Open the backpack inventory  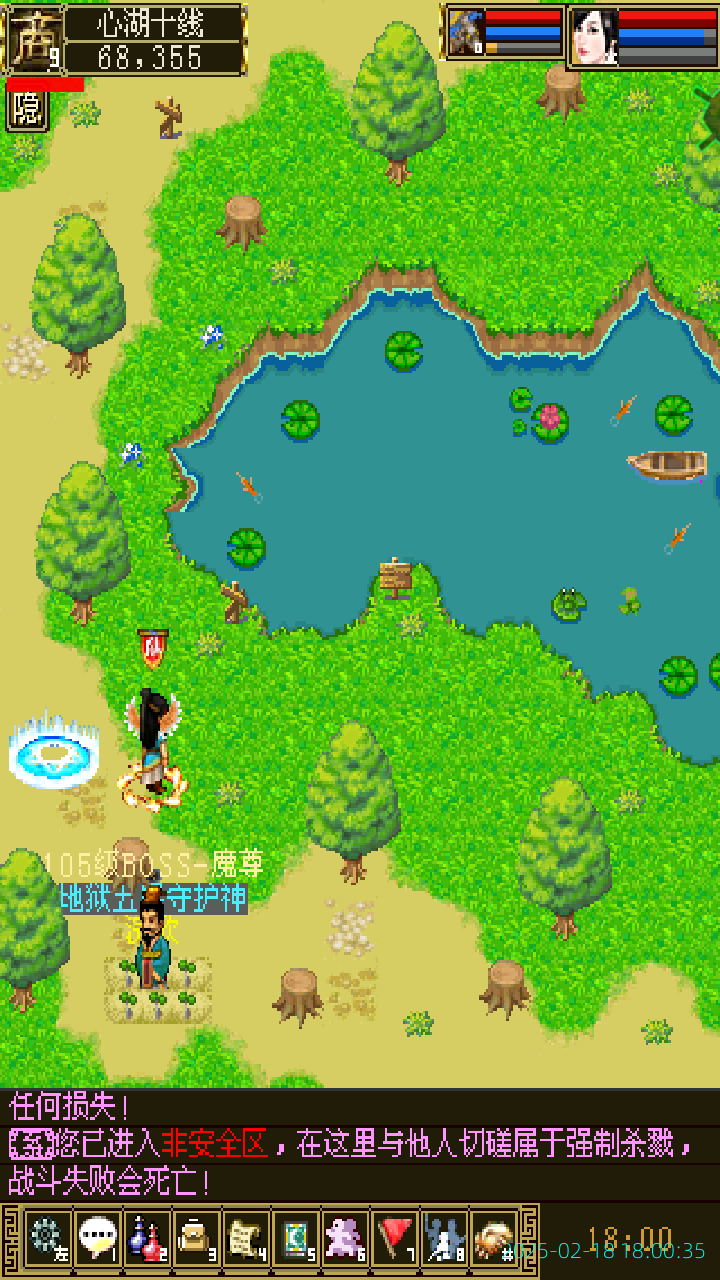click(x=196, y=1240)
